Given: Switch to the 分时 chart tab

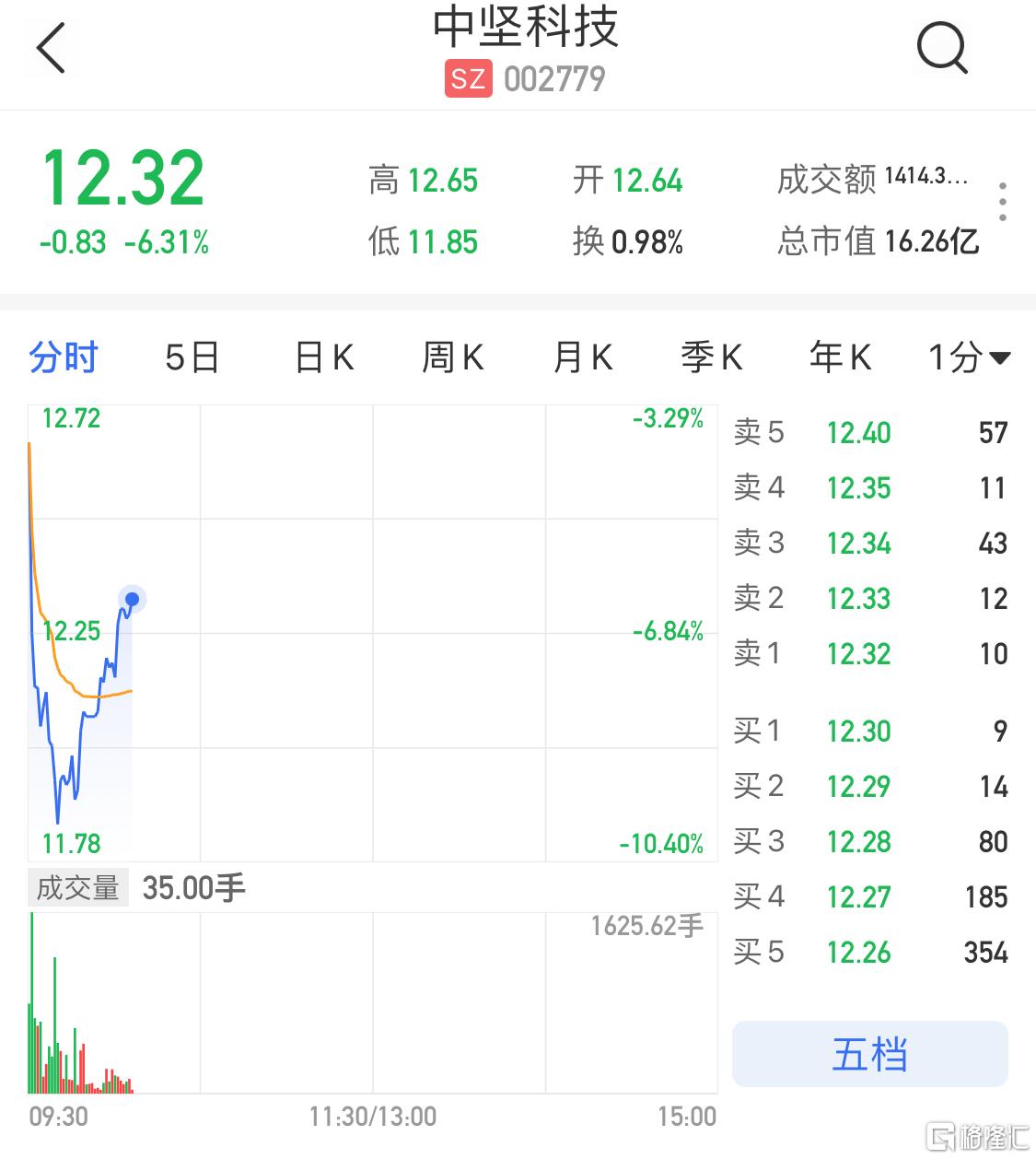Looking at the screenshot, I should click(64, 357).
